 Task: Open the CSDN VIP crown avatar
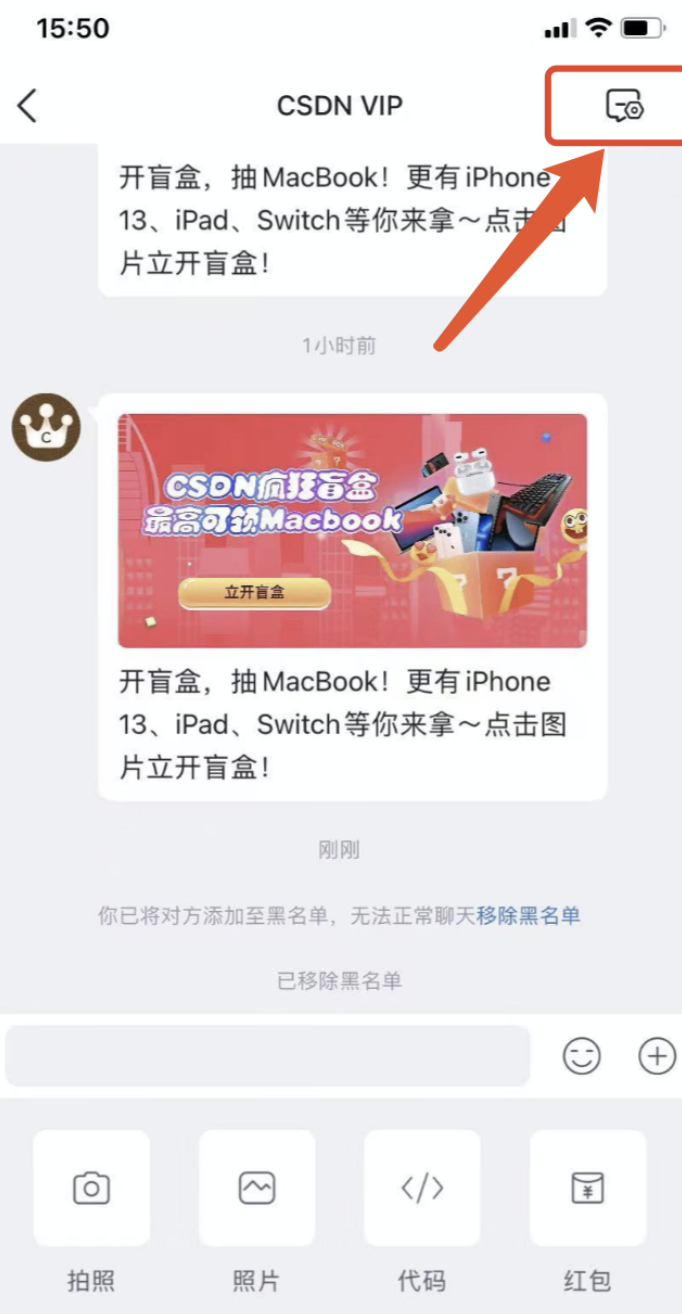pyautogui.click(x=45, y=427)
